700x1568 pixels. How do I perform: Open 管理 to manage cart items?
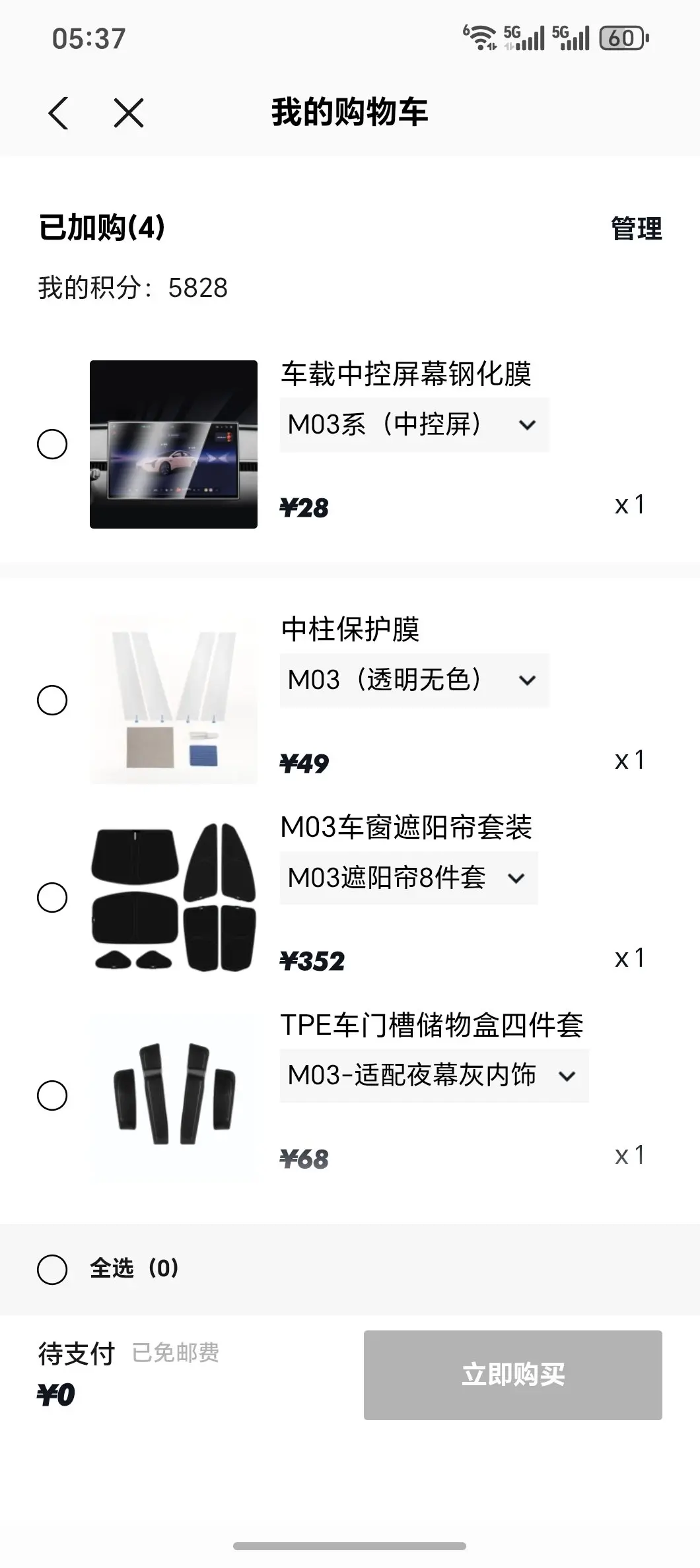[636, 229]
